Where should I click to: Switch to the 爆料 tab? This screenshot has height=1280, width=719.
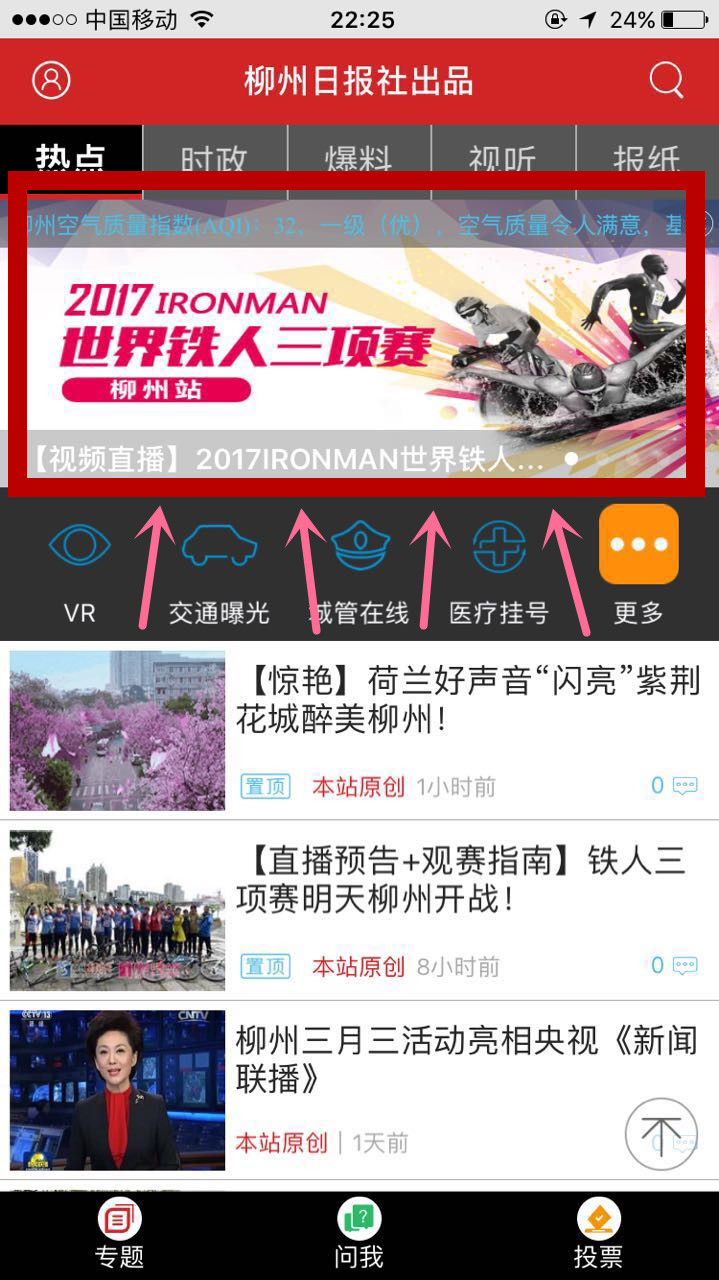click(358, 158)
